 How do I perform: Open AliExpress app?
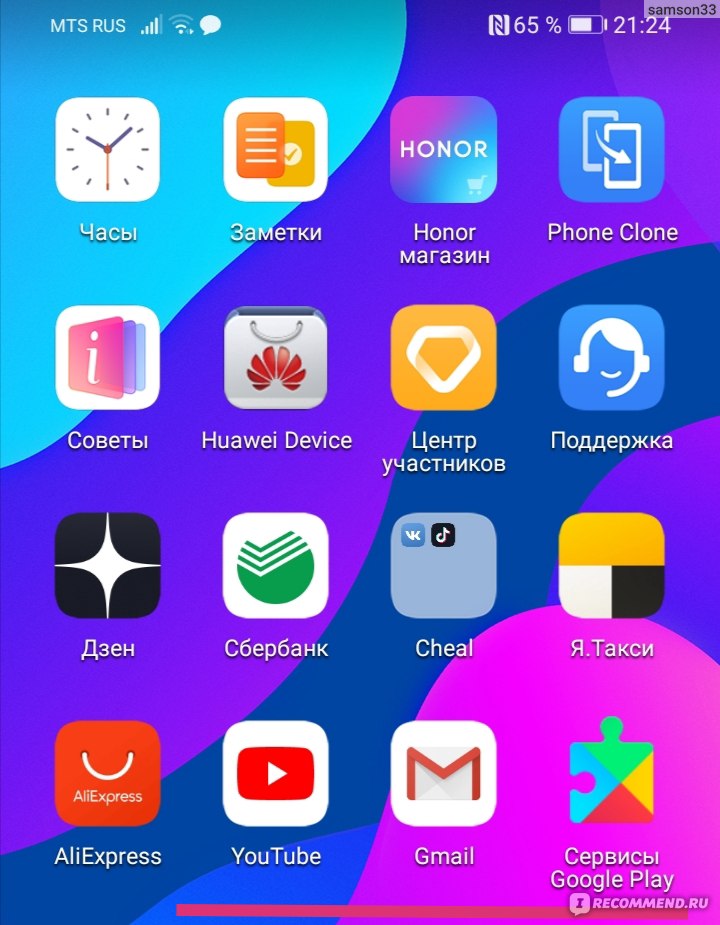point(108,773)
